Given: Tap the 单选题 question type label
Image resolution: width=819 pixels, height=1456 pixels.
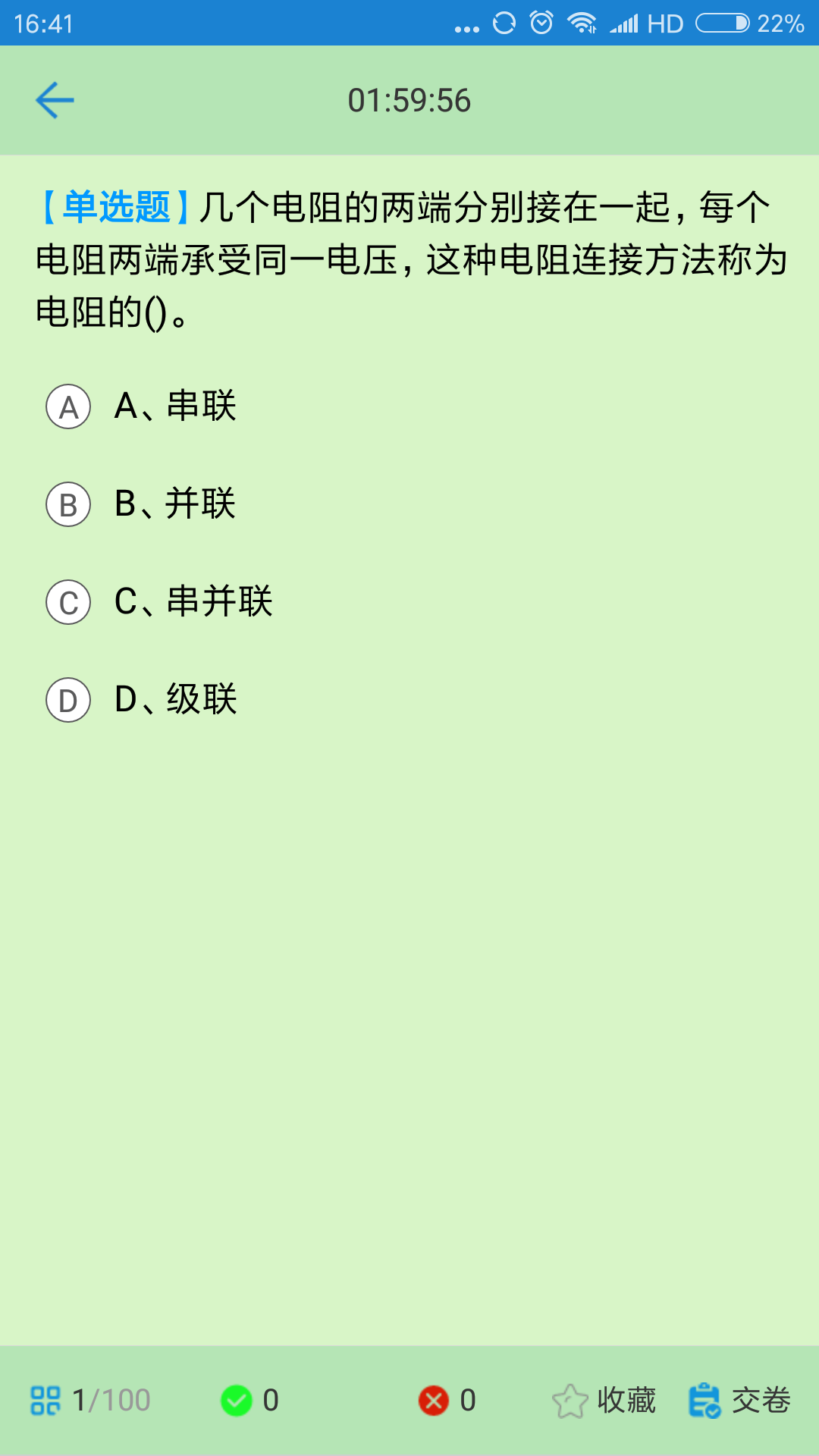Looking at the screenshot, I should coord(110,206).
